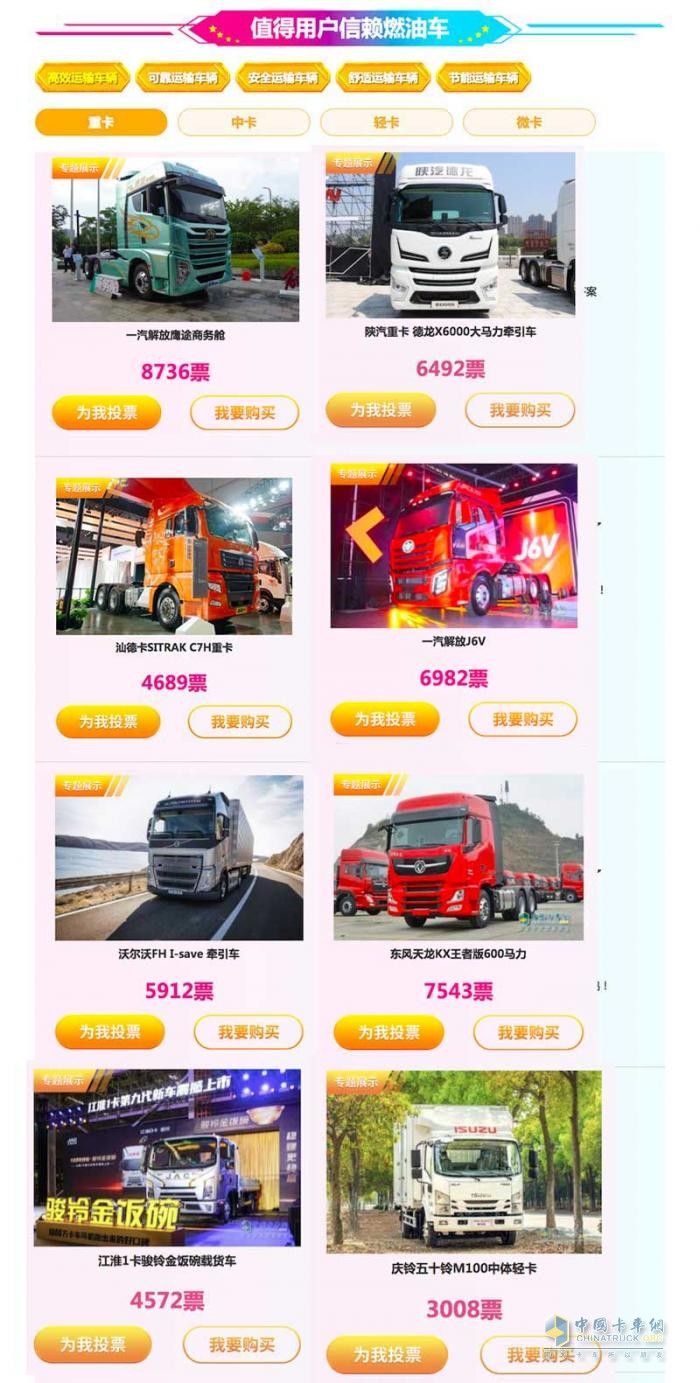Vote for 汕德卡SITRAK C7H重卡
700x1383 pixels.
108,722
